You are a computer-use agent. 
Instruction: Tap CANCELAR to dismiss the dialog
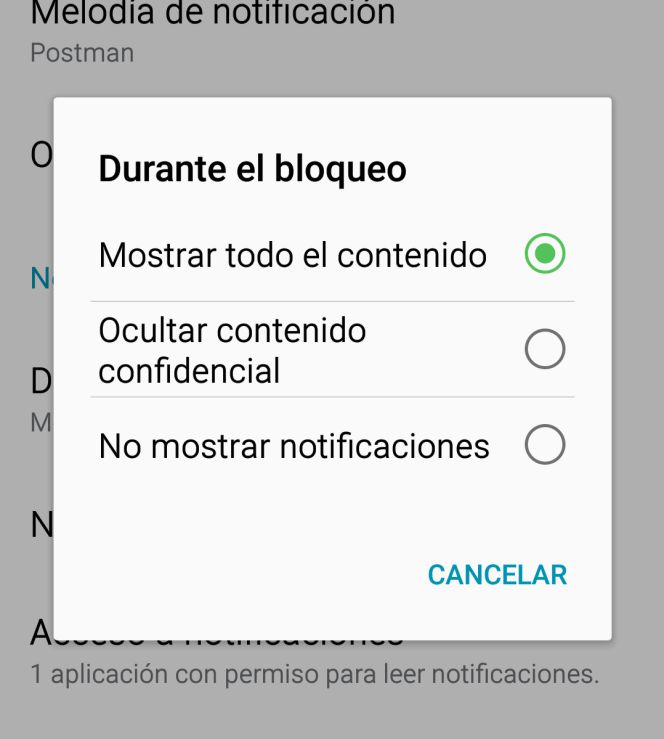coord(497,575)
